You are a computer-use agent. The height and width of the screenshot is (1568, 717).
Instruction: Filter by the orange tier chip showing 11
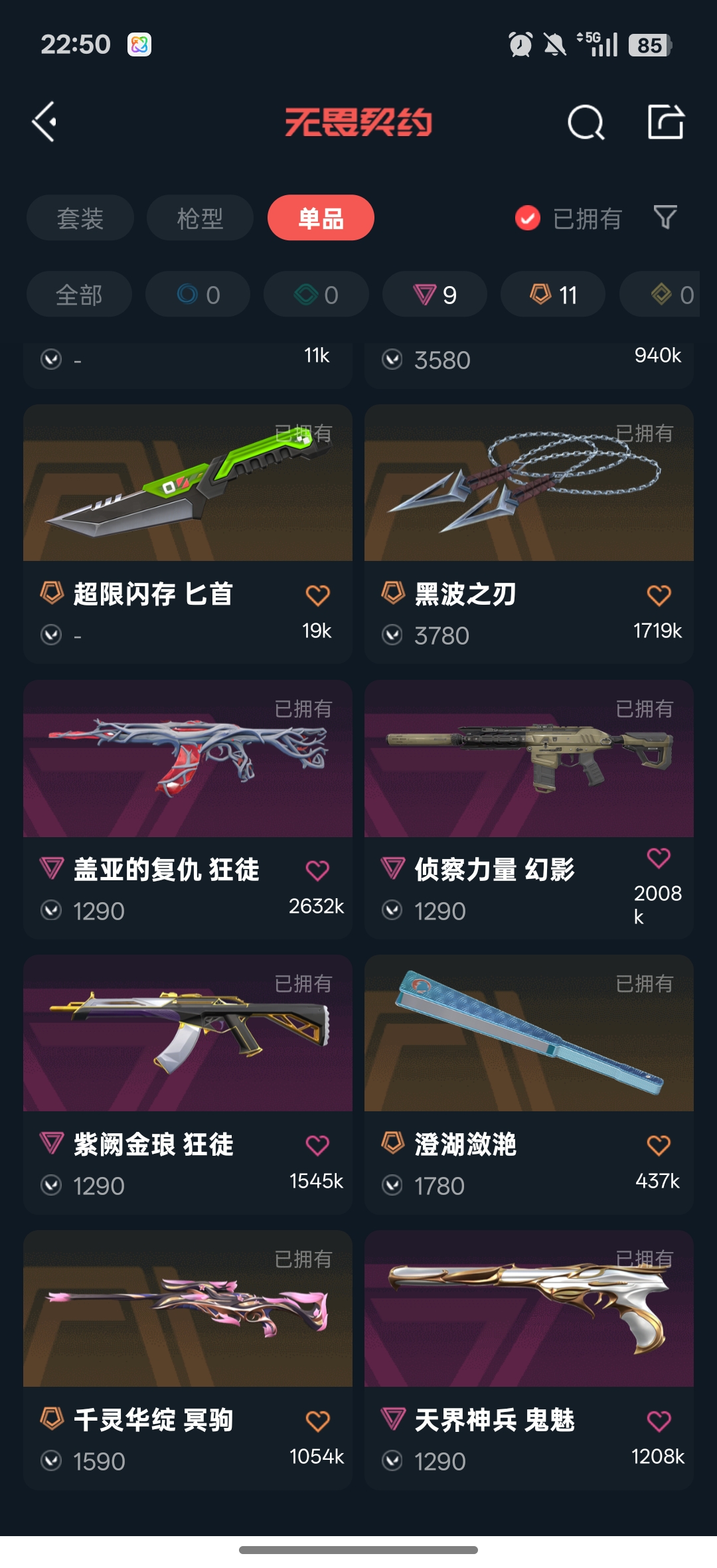point(553,295)
